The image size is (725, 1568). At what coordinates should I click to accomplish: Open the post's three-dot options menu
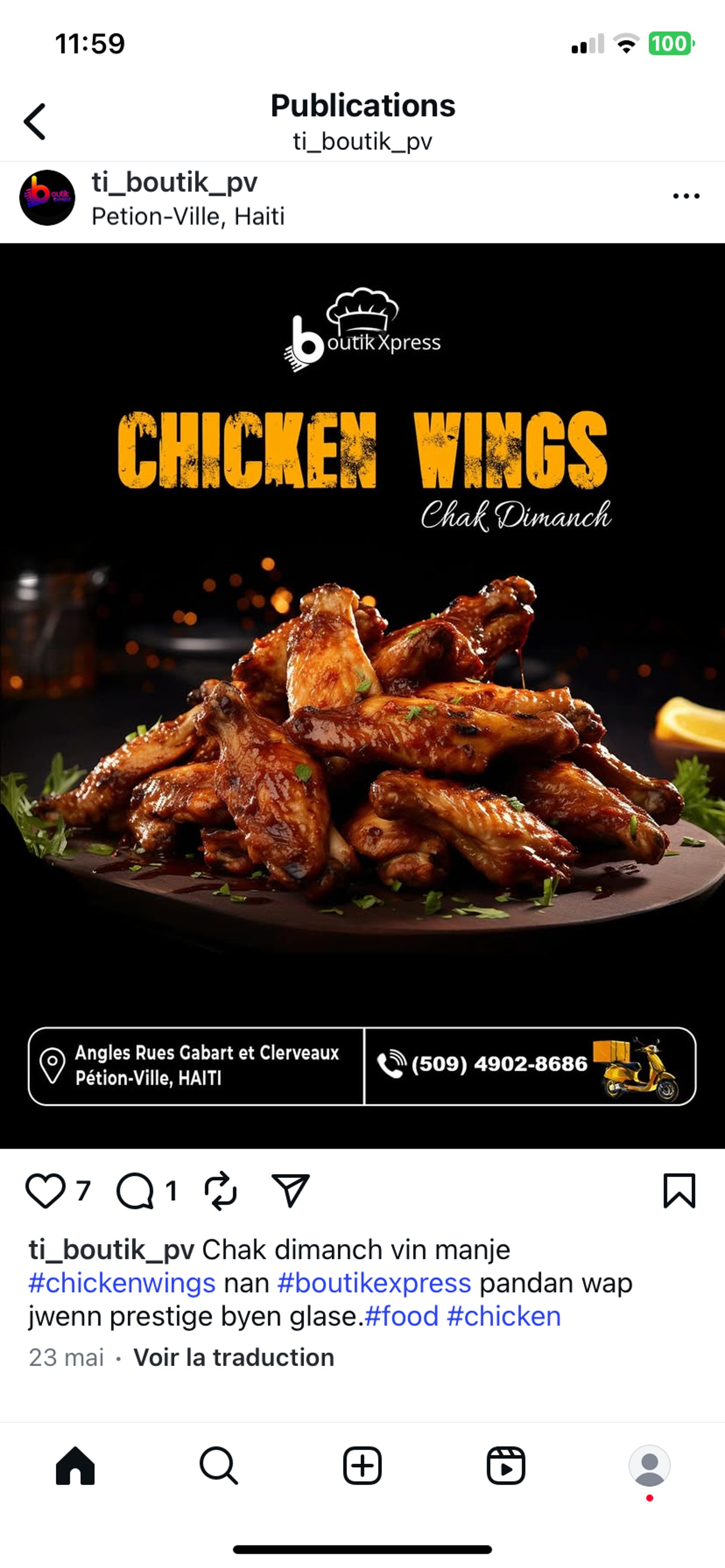tap(686, 196)
